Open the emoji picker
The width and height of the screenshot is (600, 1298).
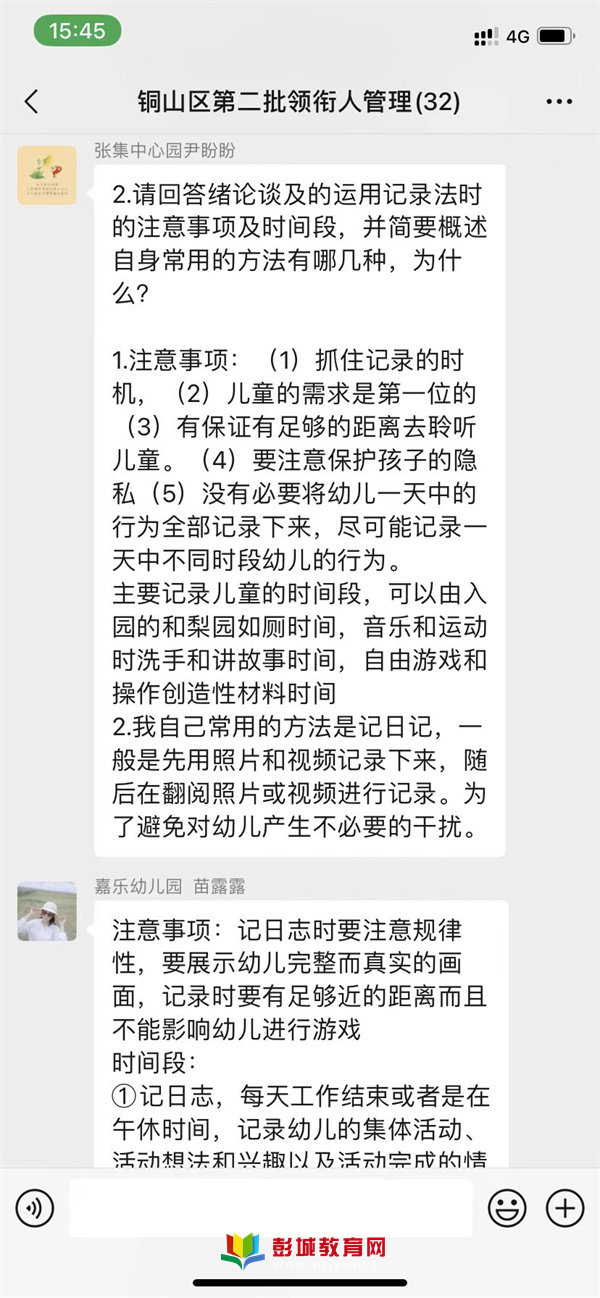coord(507,1208)
